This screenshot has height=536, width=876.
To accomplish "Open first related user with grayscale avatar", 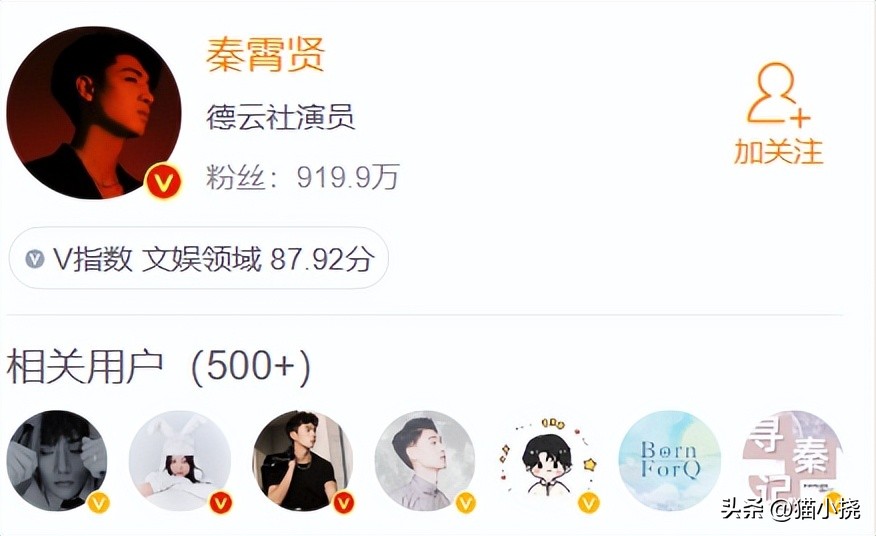I will (56, 461).
